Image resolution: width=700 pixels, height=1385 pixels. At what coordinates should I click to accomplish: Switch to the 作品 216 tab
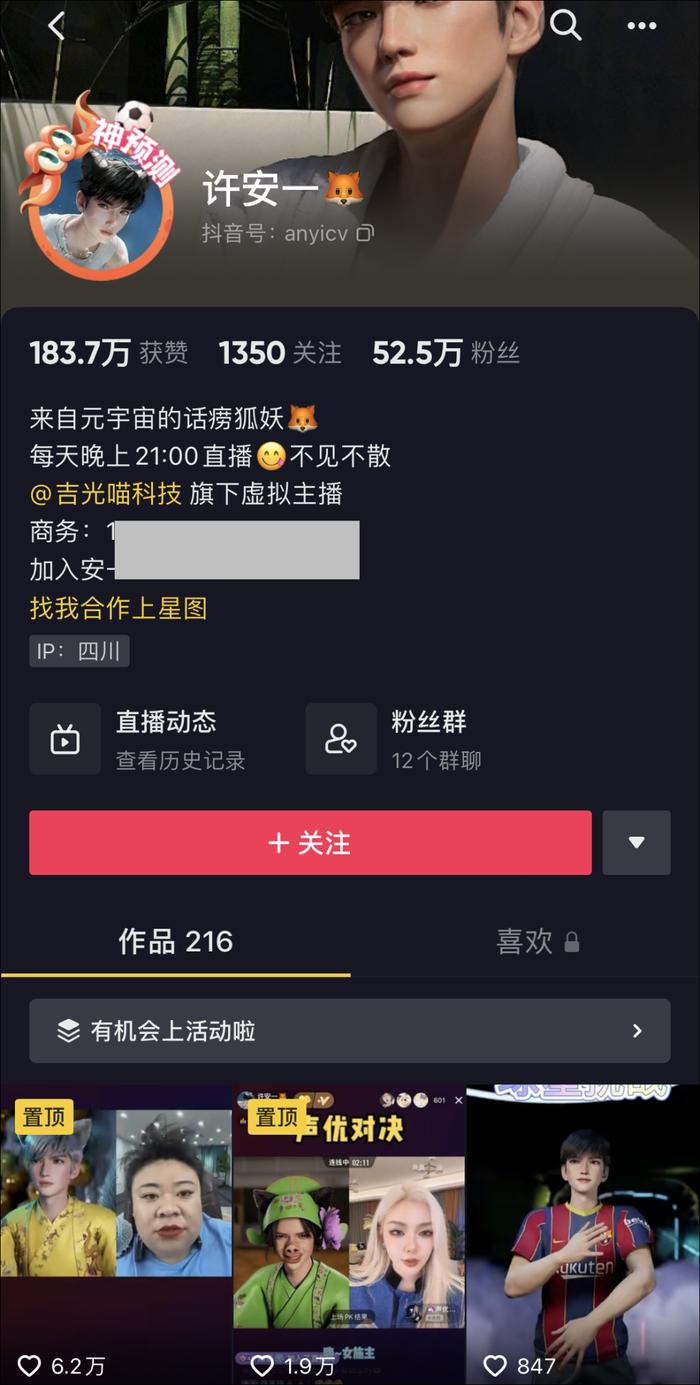point(176,941)
